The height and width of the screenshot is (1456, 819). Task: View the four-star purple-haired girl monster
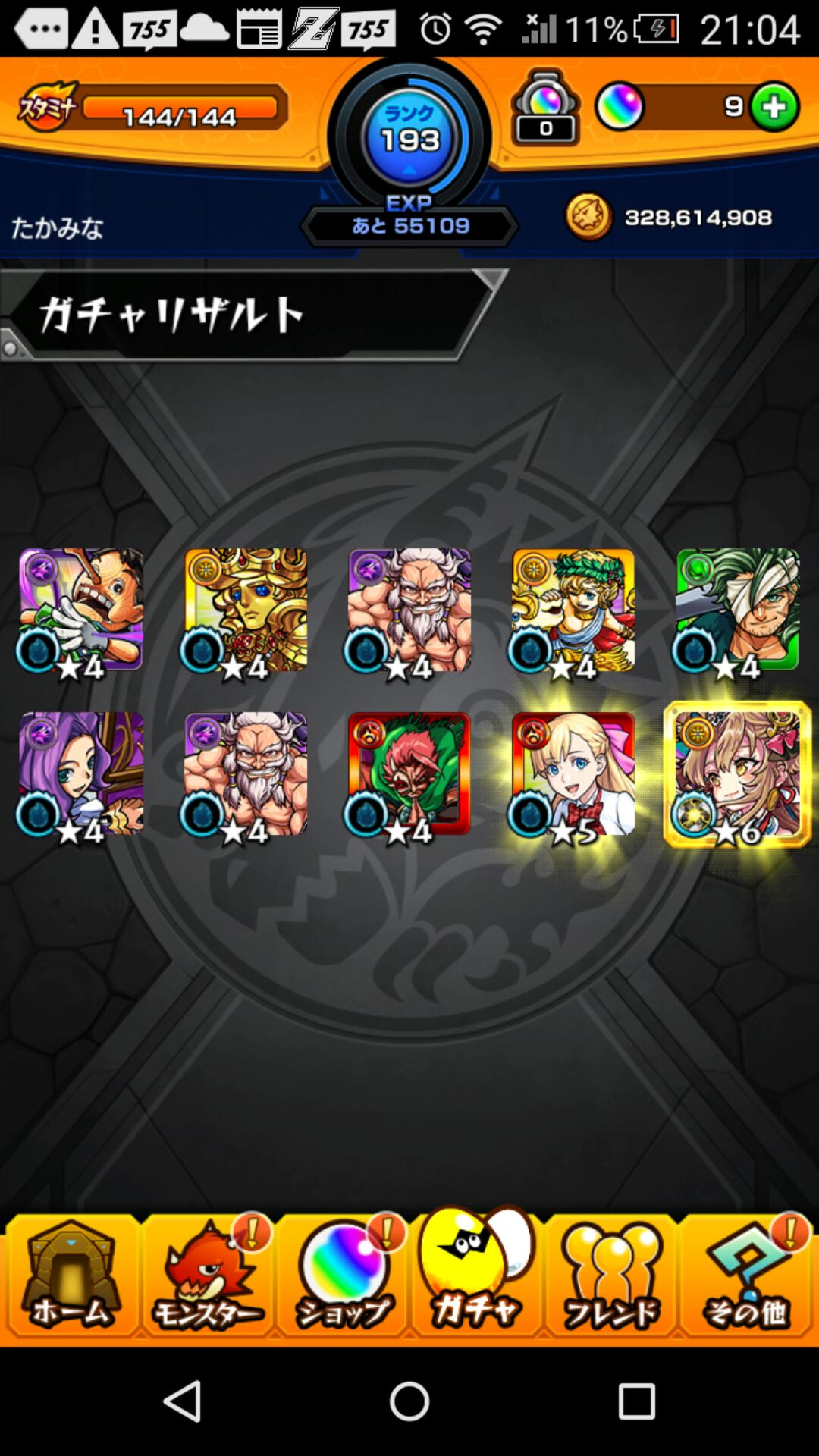(81, 773)
